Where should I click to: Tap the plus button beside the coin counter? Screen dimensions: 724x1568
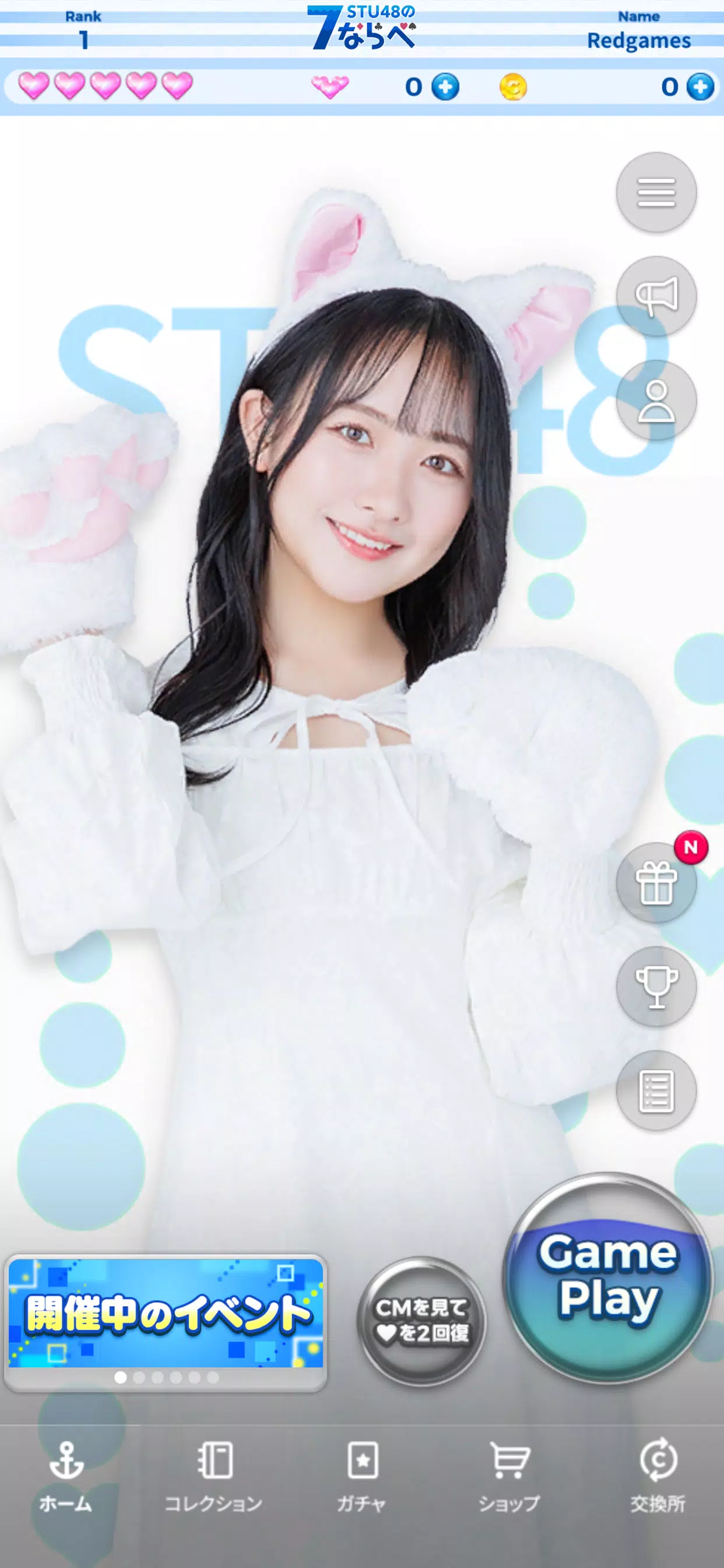700,87
